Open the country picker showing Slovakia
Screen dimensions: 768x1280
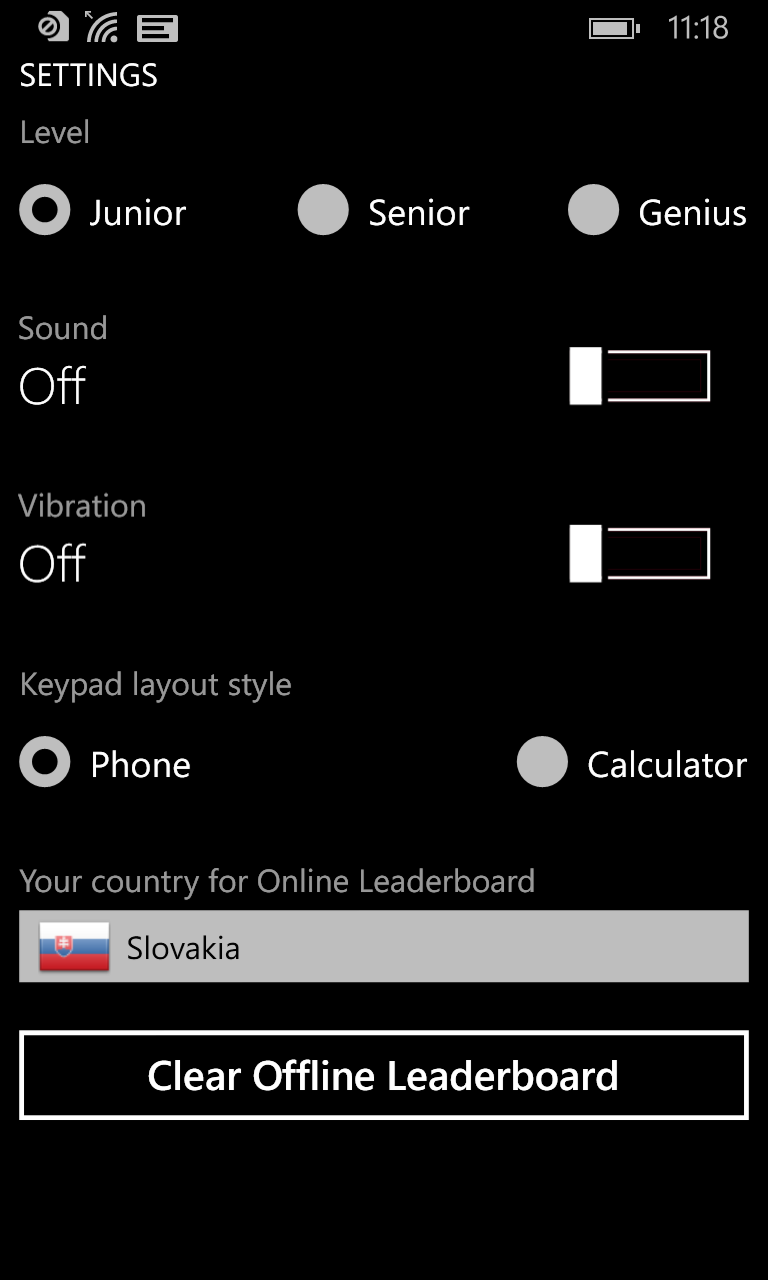click(384, 946)
